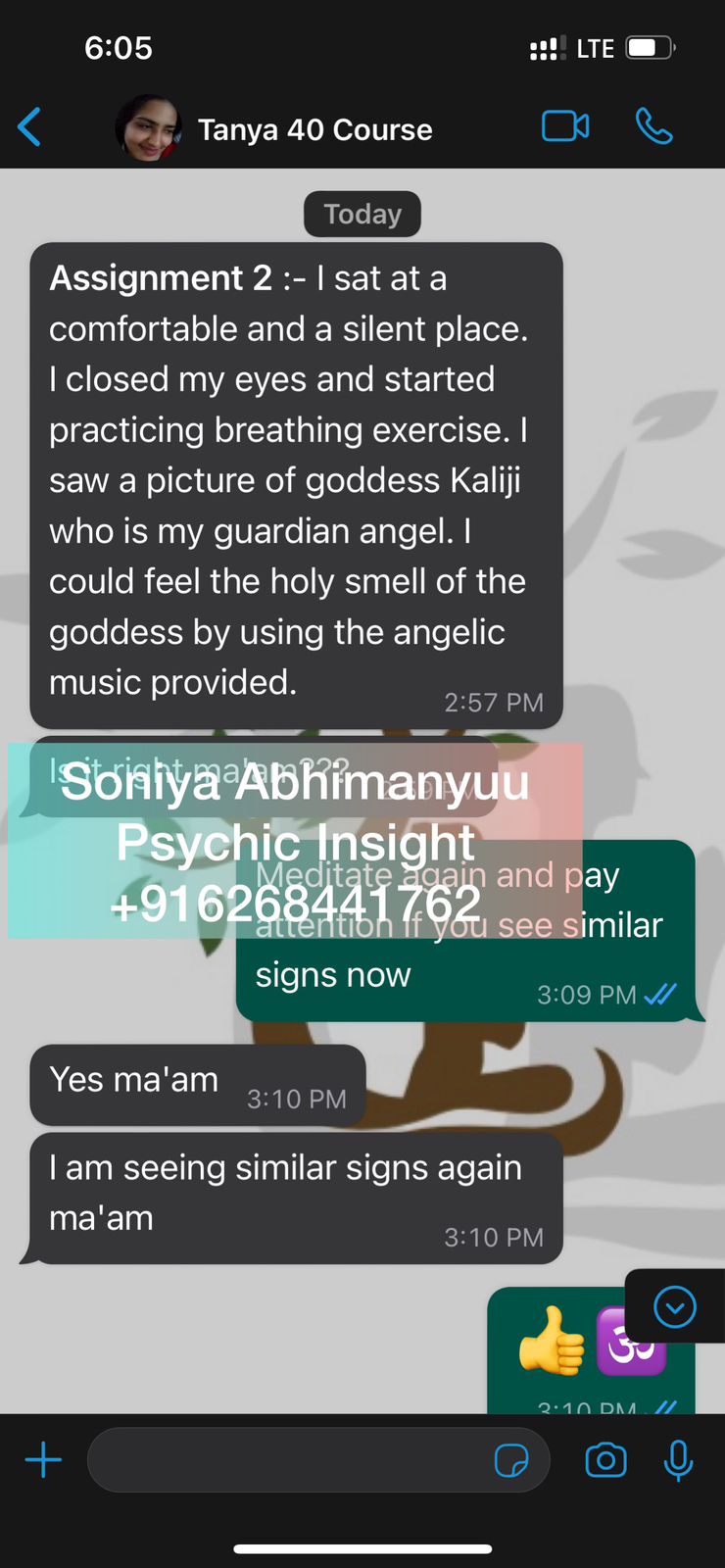The width and height of the screenshot is (725, 1568).
Task: Start a voice call with Tanya
Action: (x=653, y=126)
